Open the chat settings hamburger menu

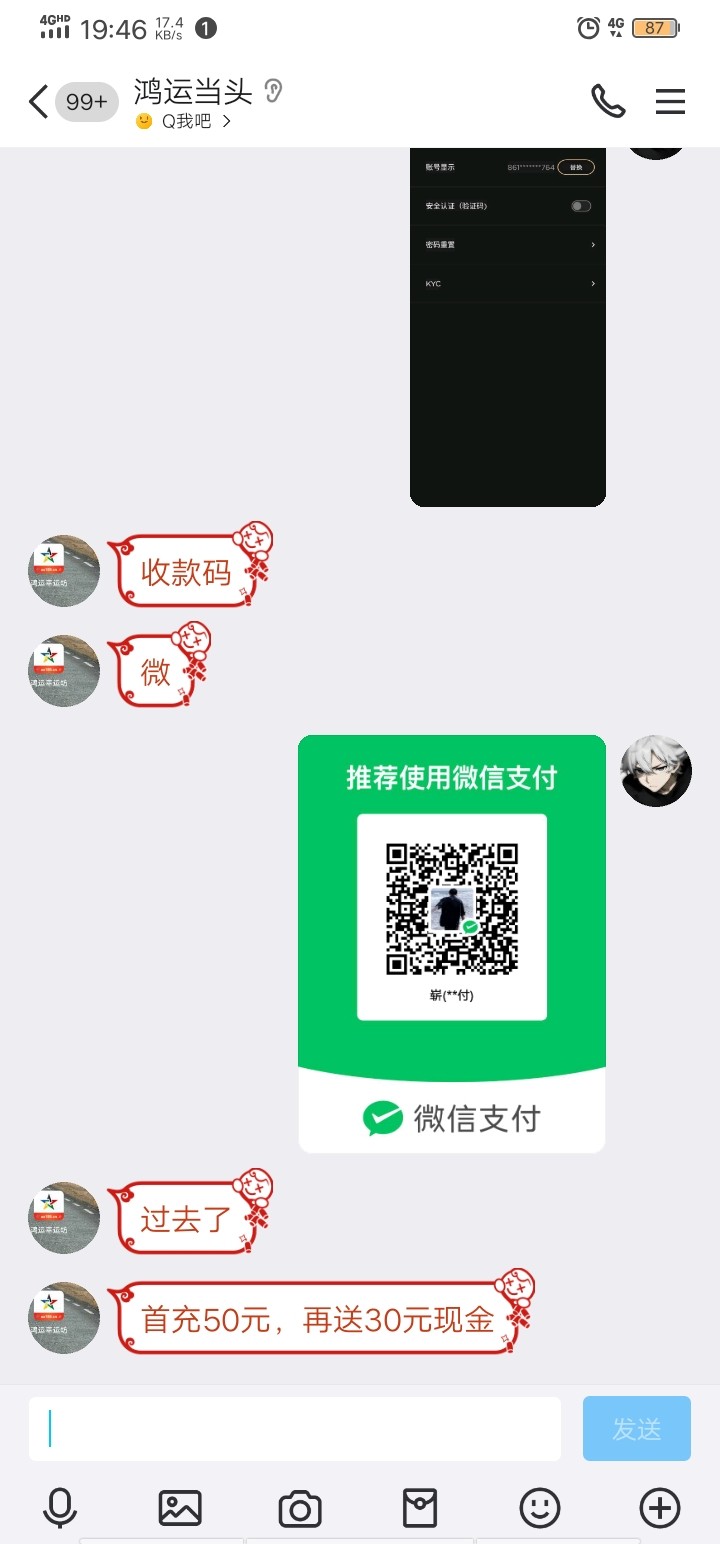(670, 101)
